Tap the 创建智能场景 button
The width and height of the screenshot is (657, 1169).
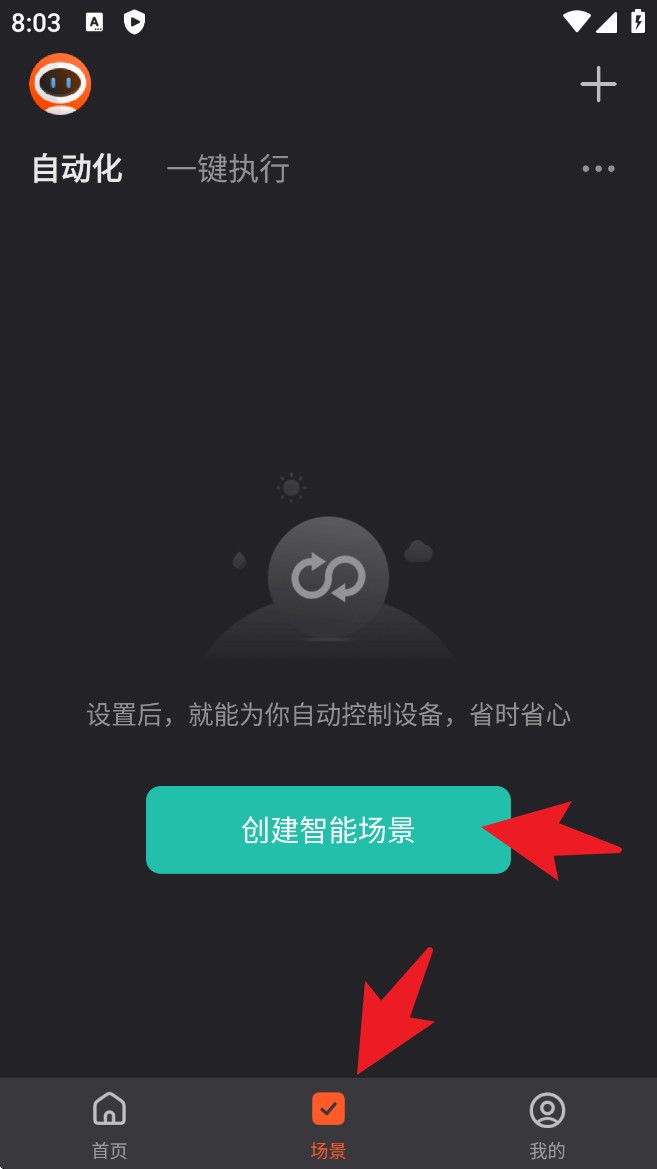[x=328, y=830]
